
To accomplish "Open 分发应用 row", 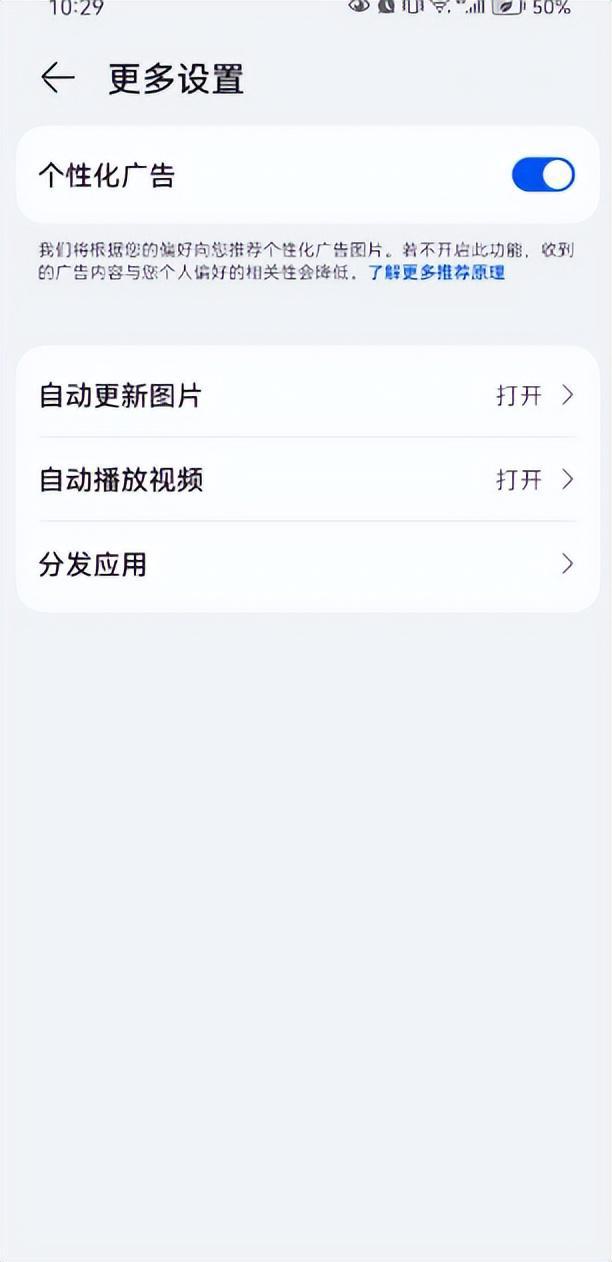I will tap(308, 565).
